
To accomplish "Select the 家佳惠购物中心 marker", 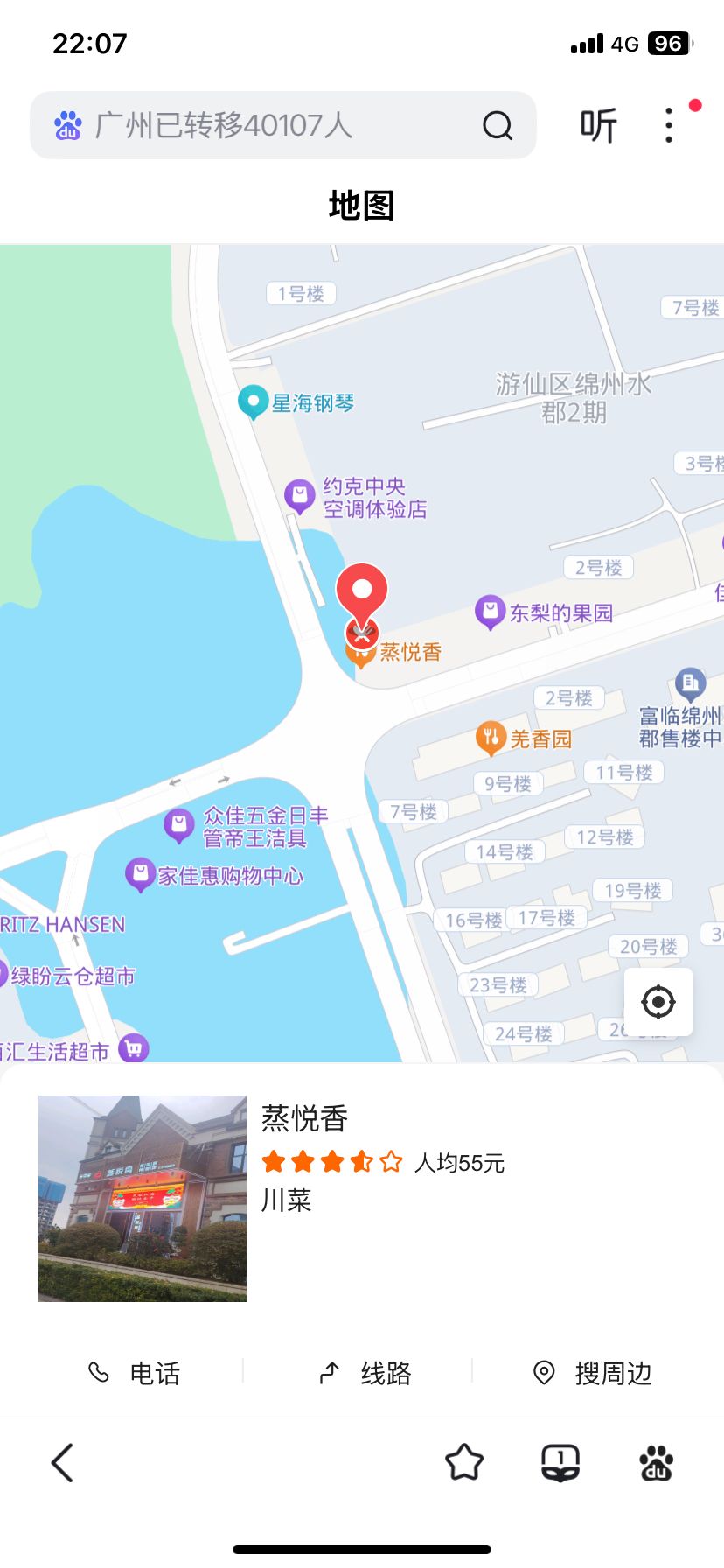I will [140, 874].
